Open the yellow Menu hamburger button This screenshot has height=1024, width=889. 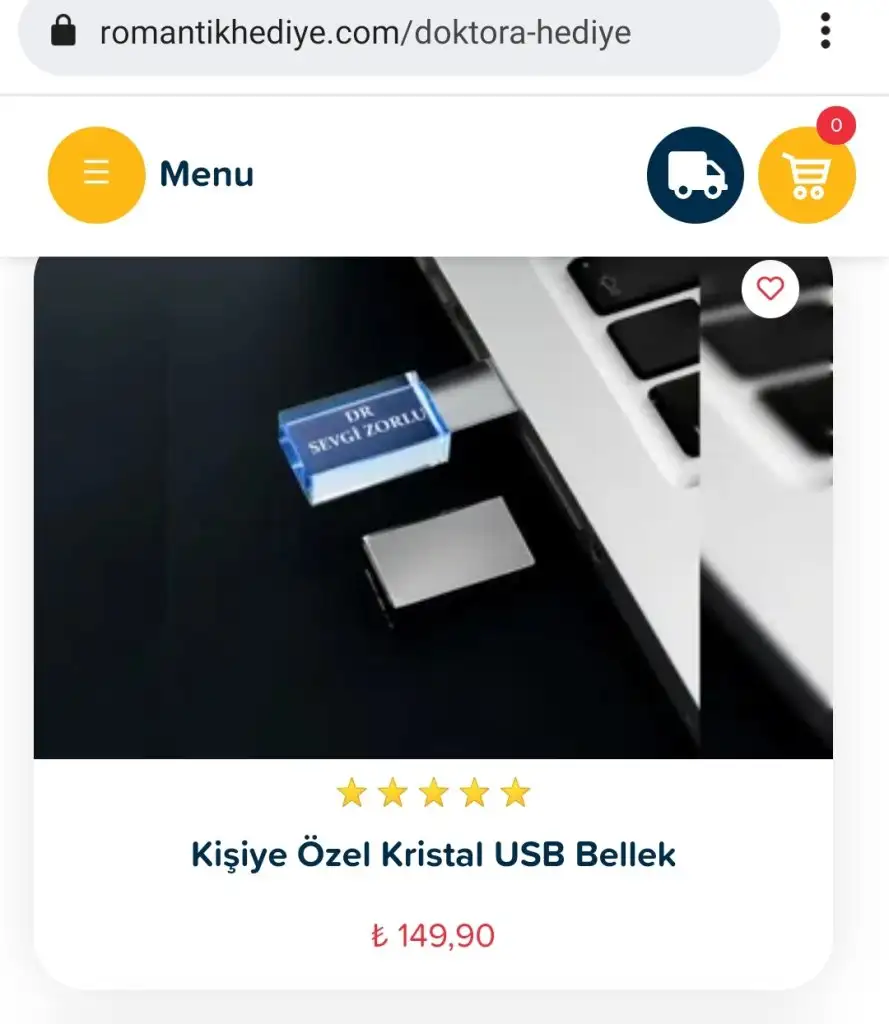(96, 175)
